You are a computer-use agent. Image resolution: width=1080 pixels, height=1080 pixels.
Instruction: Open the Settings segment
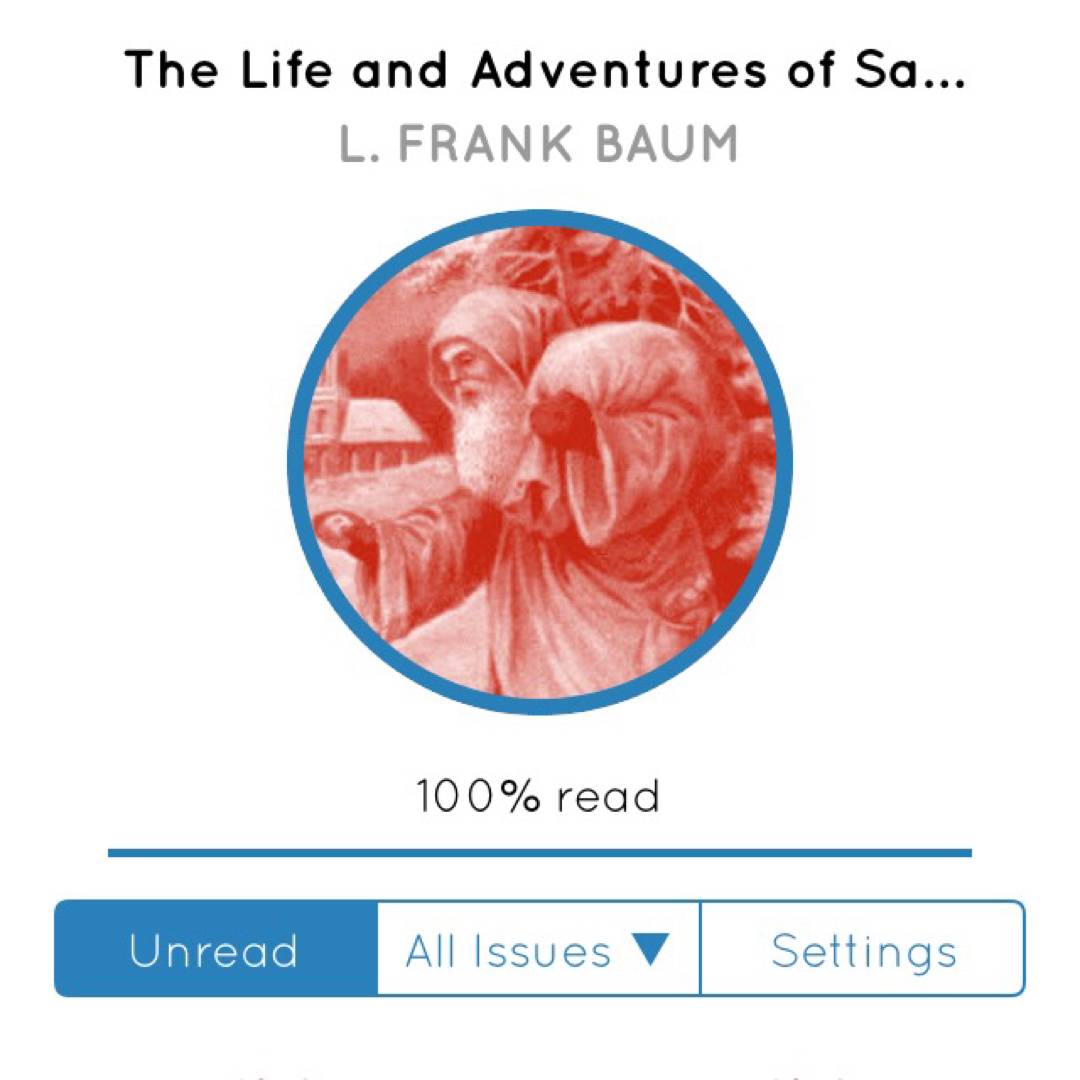863,949
